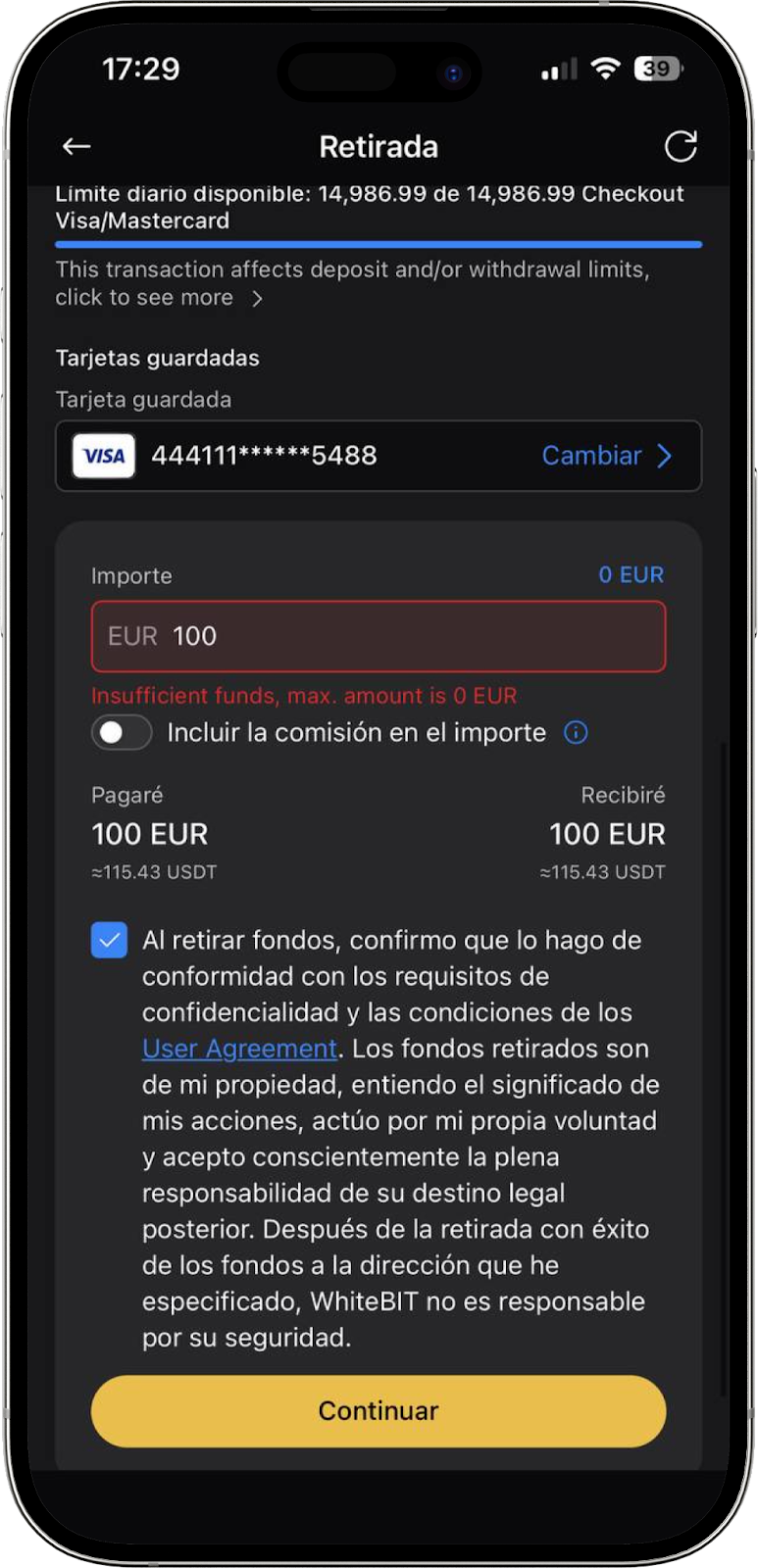
Task: Show commission info tooltip
Action: point(577,733)
